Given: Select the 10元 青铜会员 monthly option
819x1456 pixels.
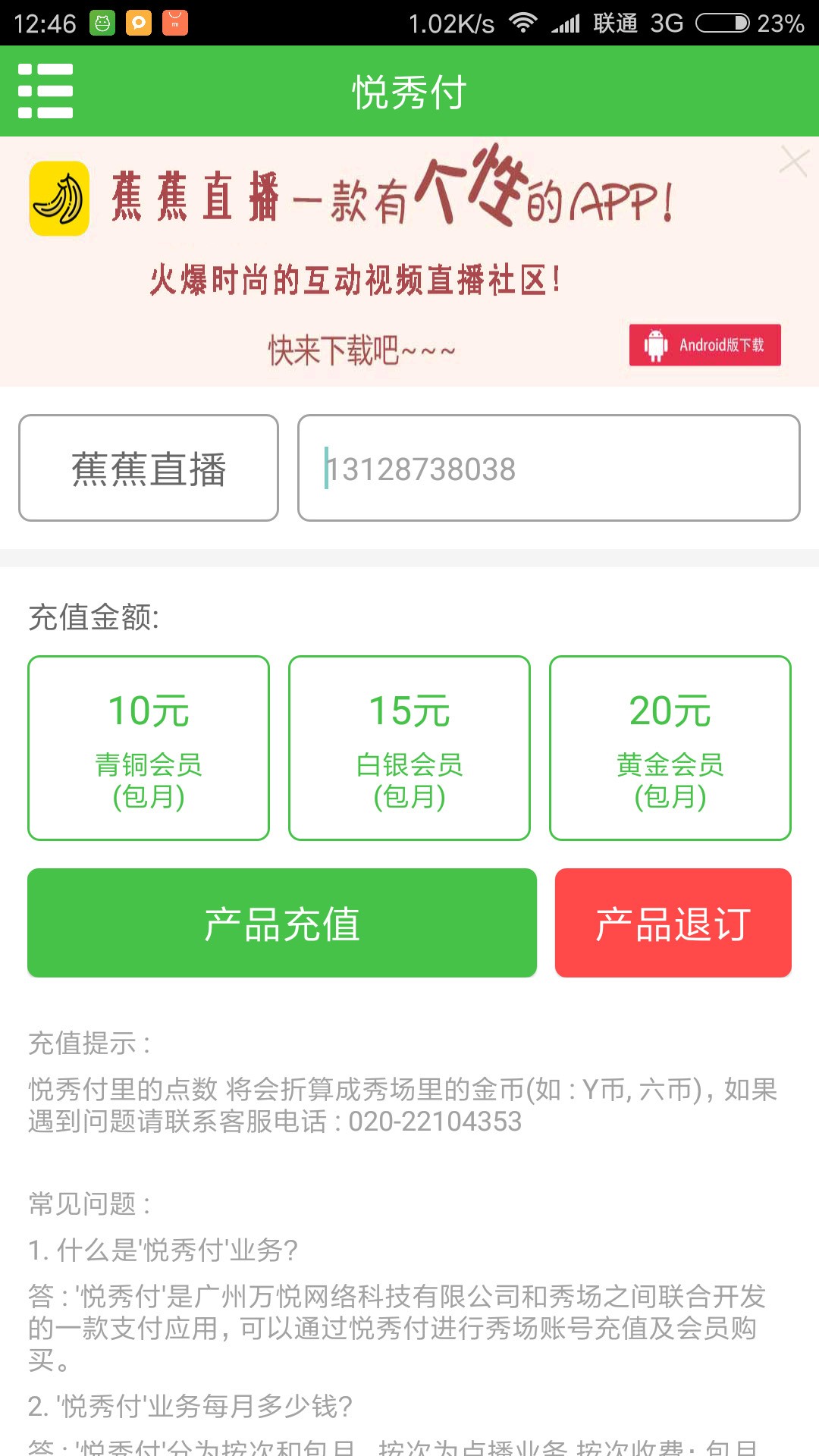Looking at the screenshot, I should tap(148, 747).
